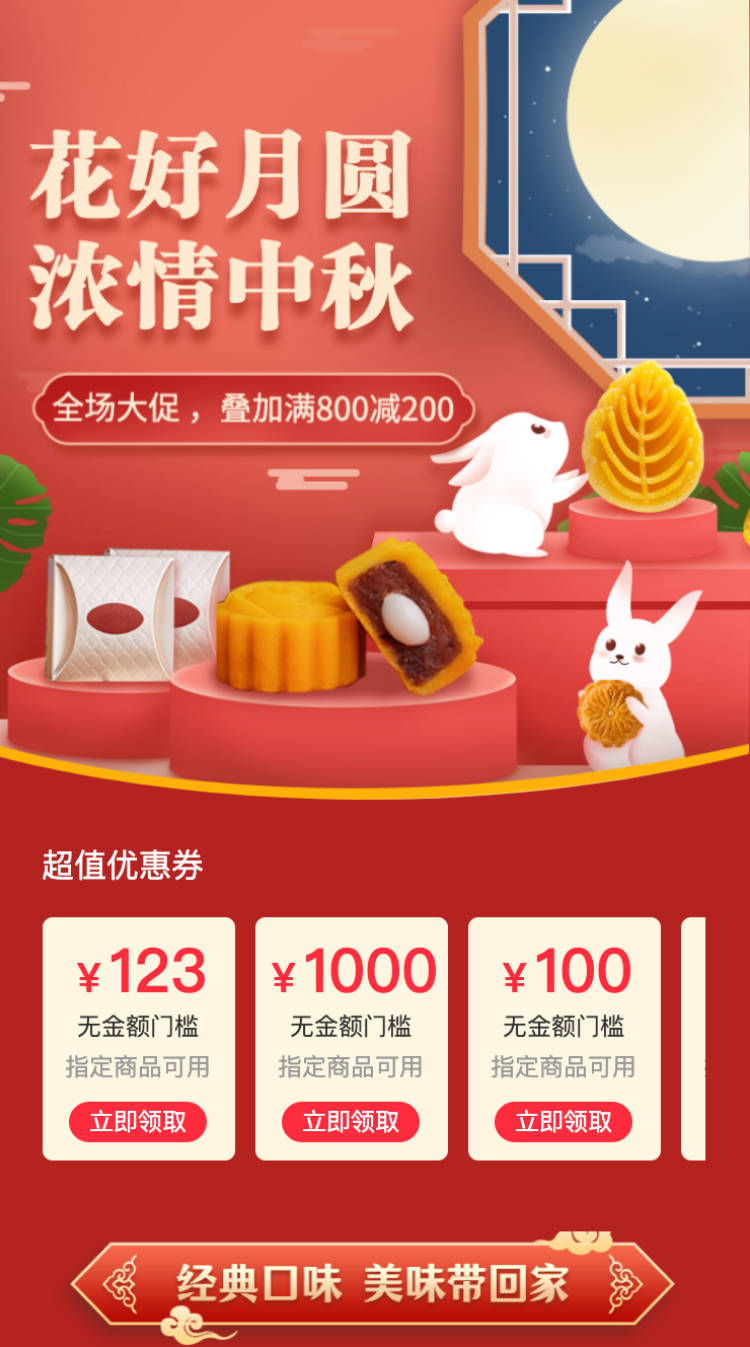Claim the ¥123 coupon
This screenshot has width=750, height=1347.
tap(138, 1122)
